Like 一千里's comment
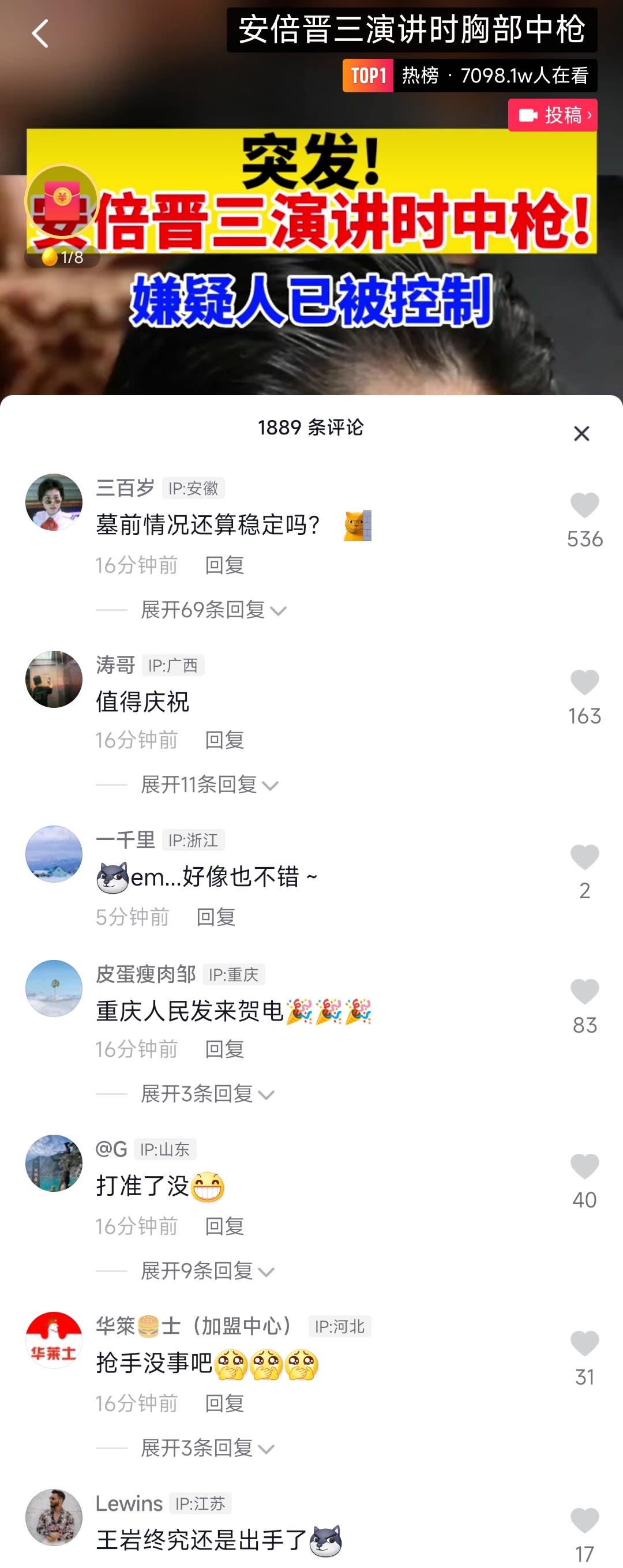The width and height of the screenshot is (623, 1568). (584, 858)
